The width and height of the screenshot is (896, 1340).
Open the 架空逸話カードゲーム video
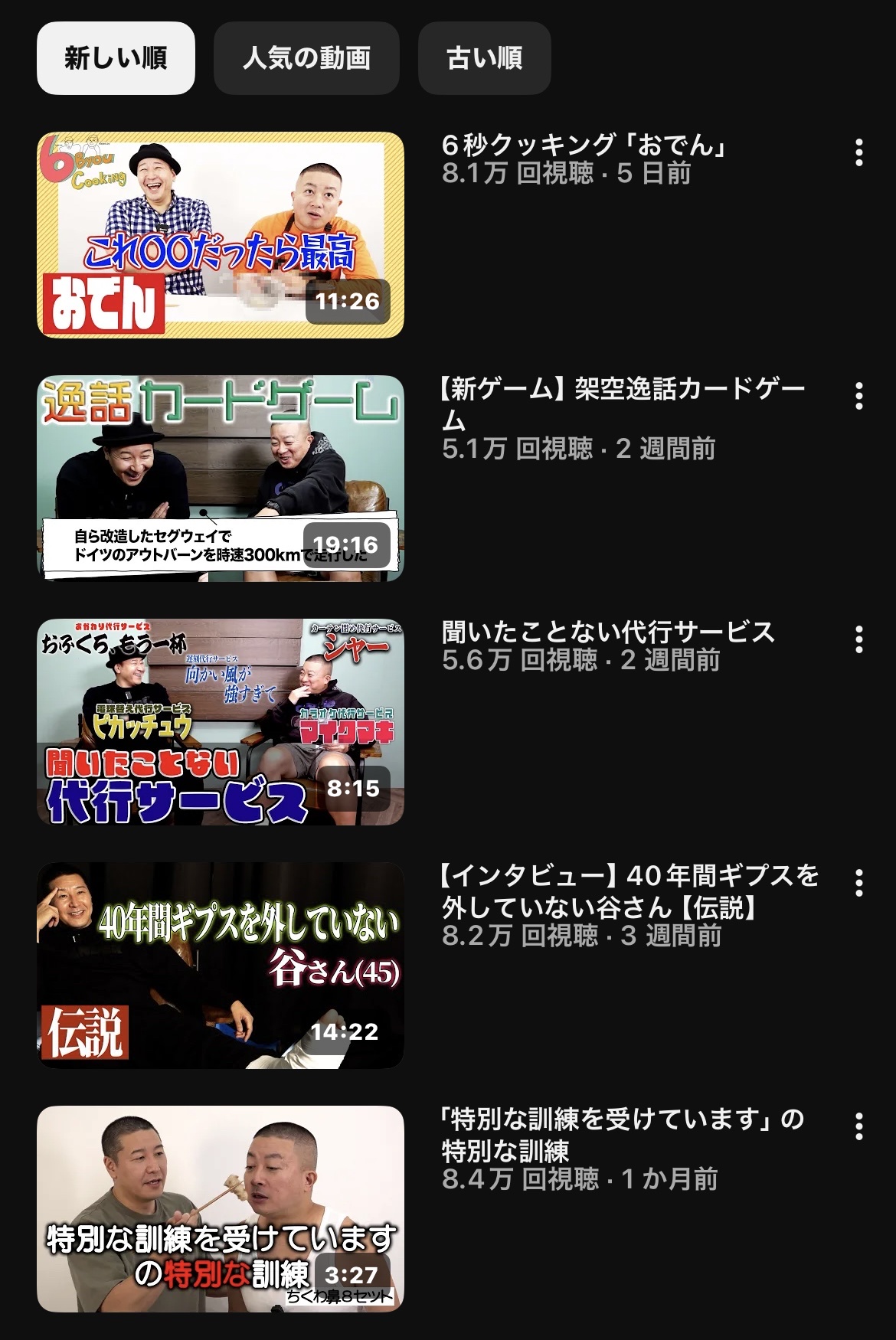pyautogui.click(x=221, y=479)
